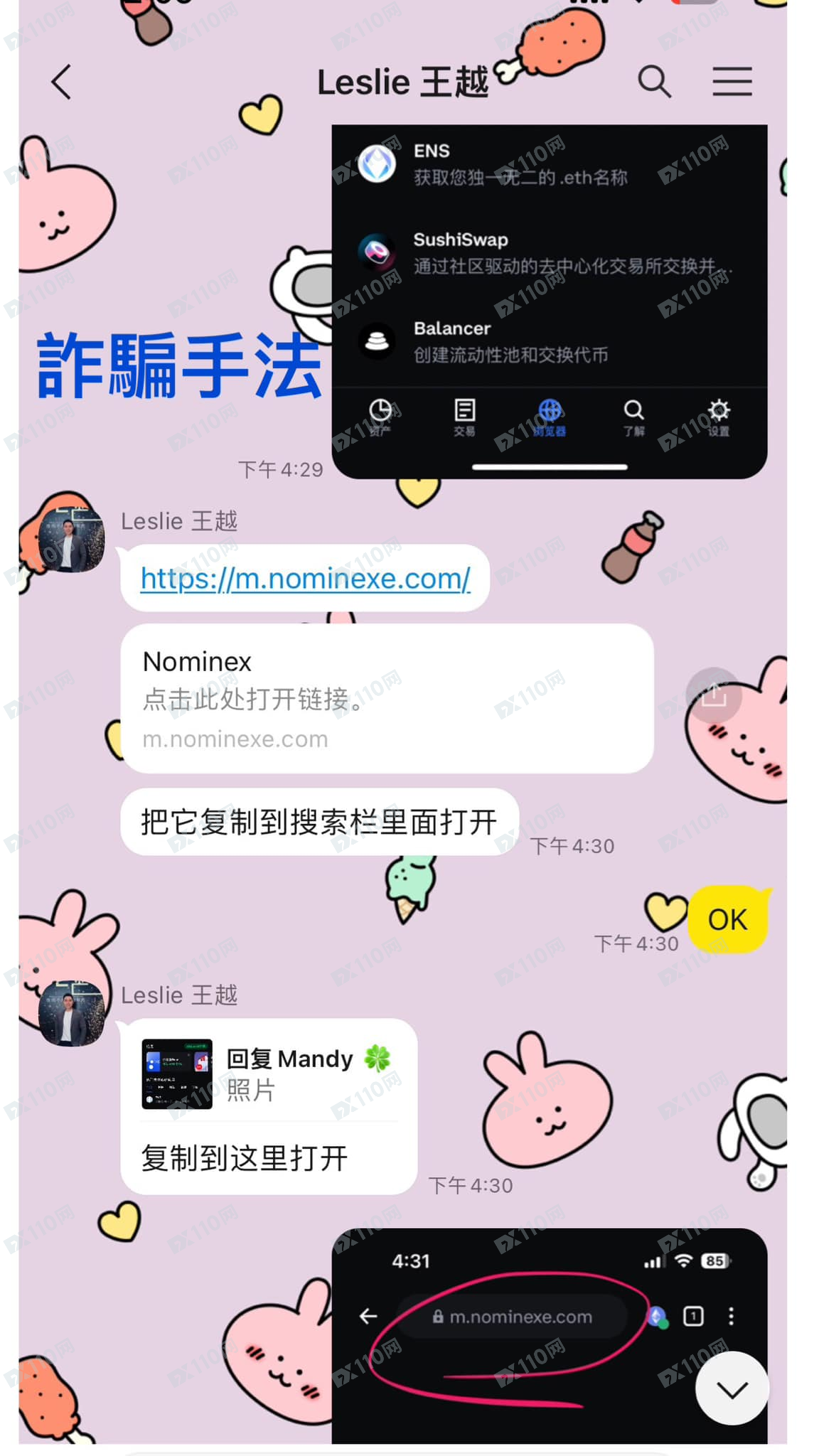819x1456 pixels.
Task: Jump to the quoted reply to Mandy photo
Action: point(269,1074)
